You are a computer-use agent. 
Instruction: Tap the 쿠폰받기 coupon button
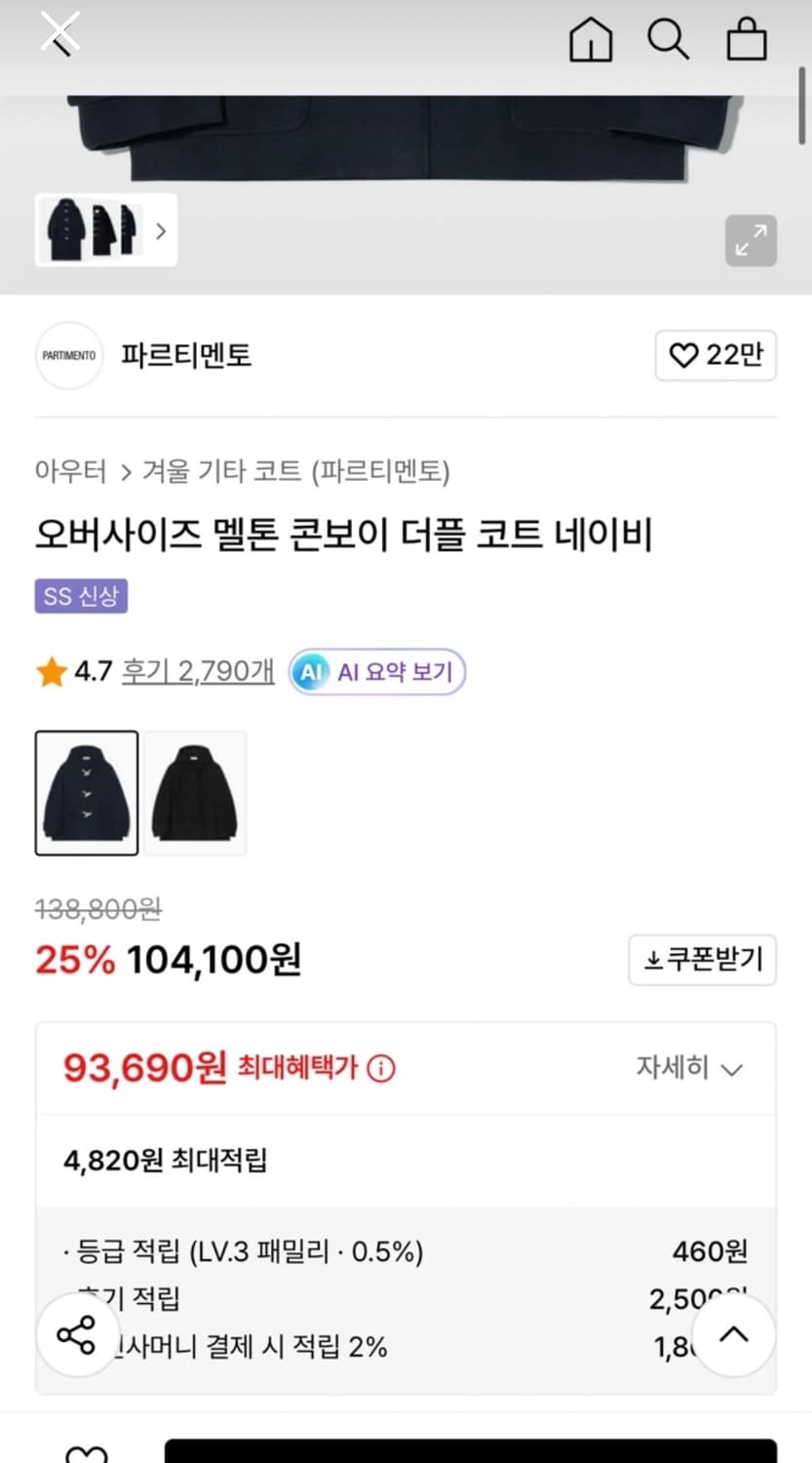(702, 960)
